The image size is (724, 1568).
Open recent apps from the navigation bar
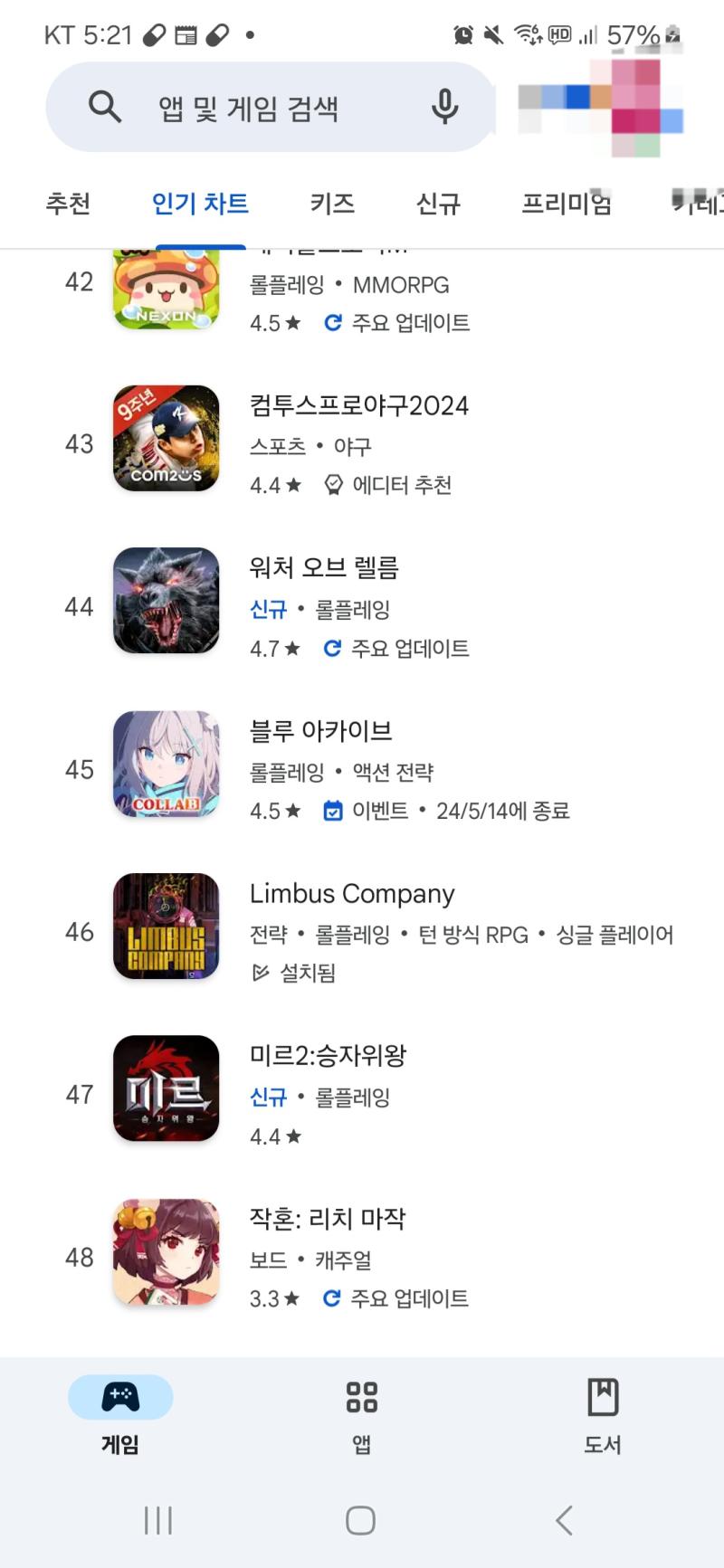pos(158,1520)
